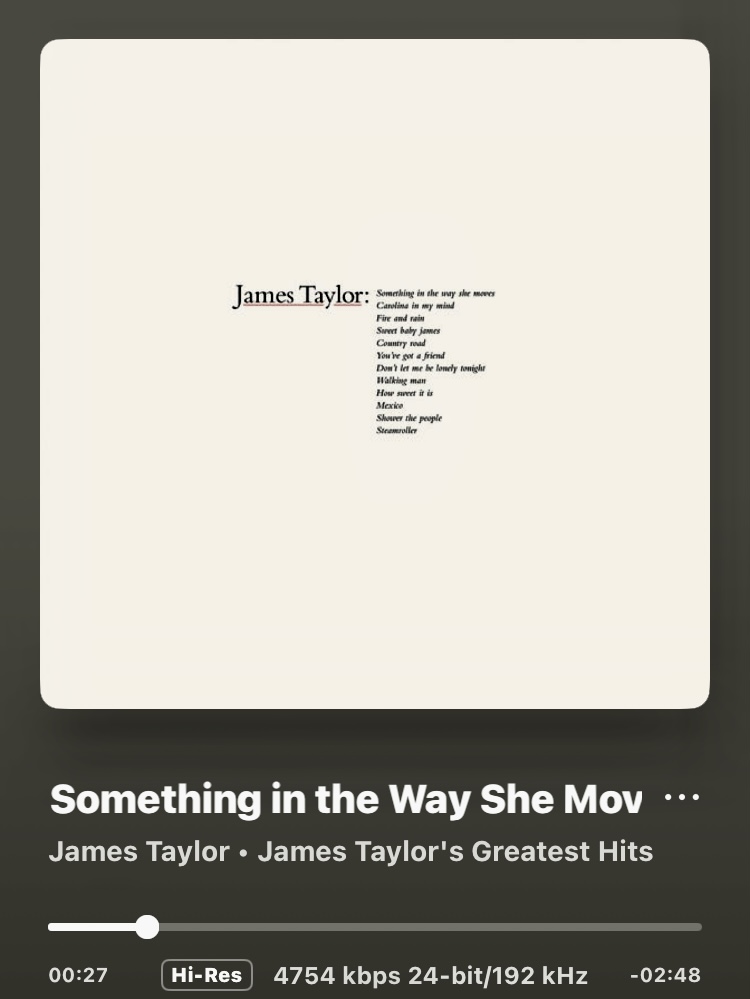Open the three-dot more options menu
The image size is (750, 999).
point(682,798)
